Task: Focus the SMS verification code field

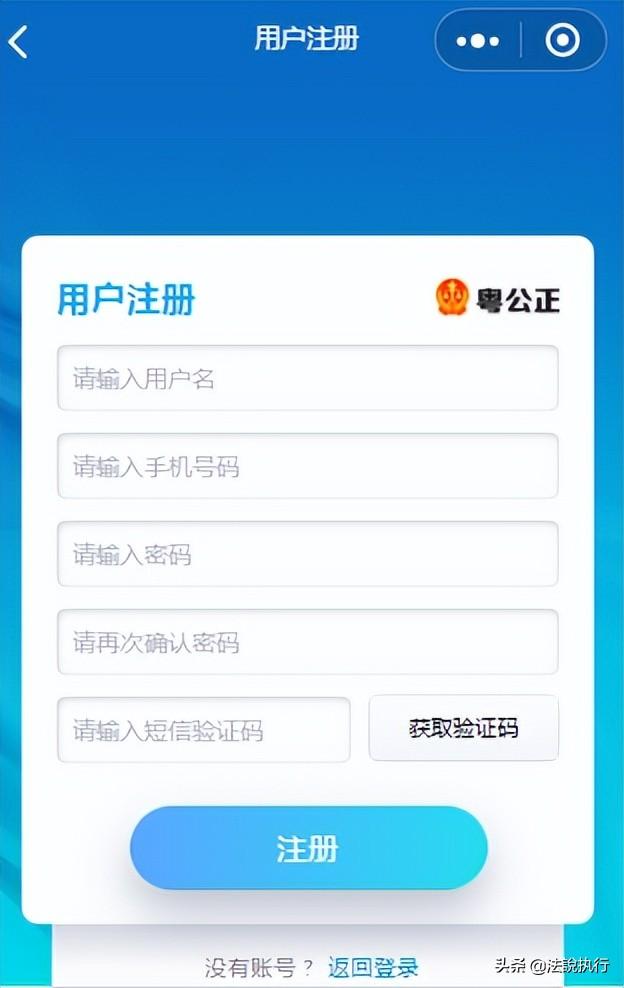Action: coord(204,730)
